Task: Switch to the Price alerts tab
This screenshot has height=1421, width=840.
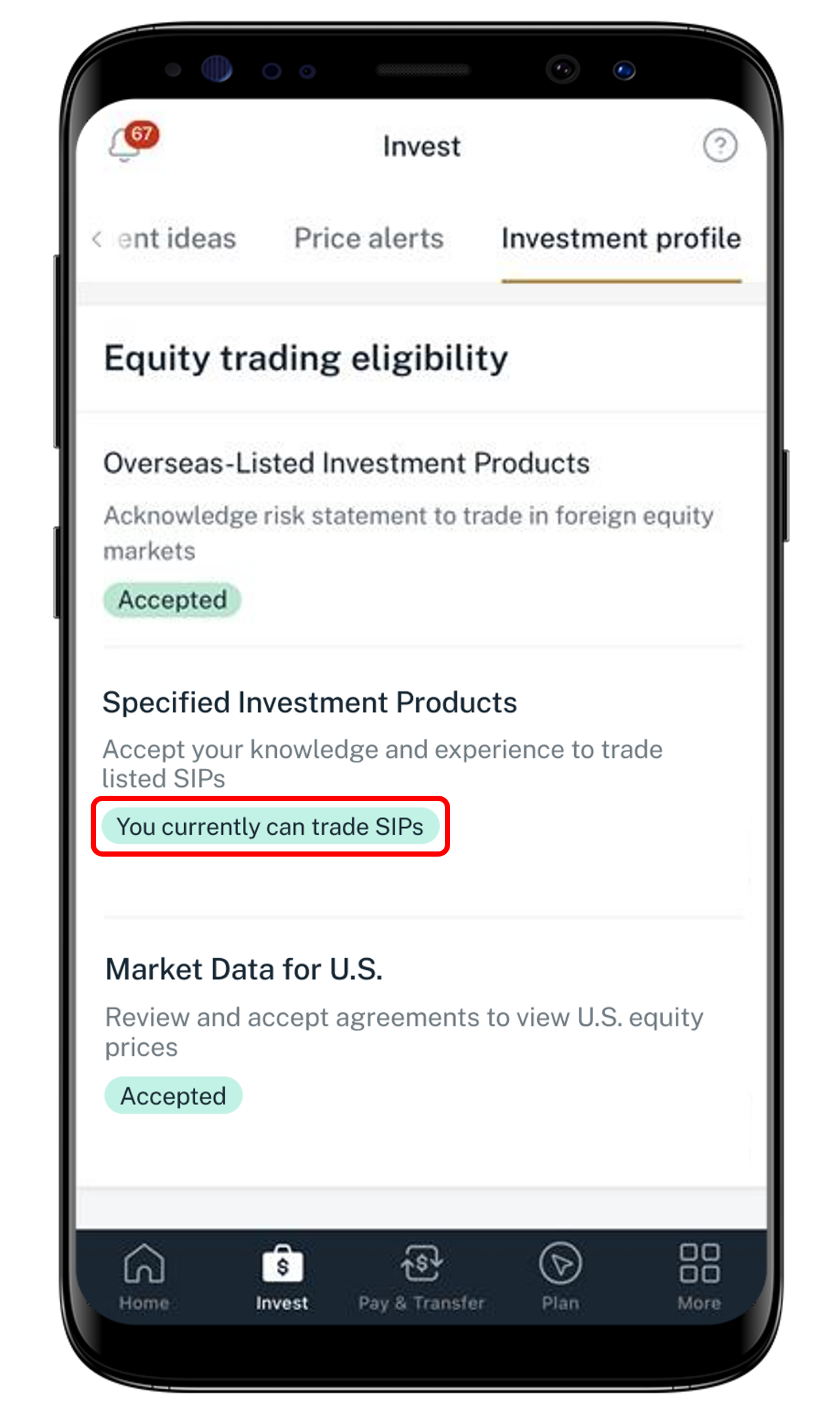Action: [x=369, y=238]
